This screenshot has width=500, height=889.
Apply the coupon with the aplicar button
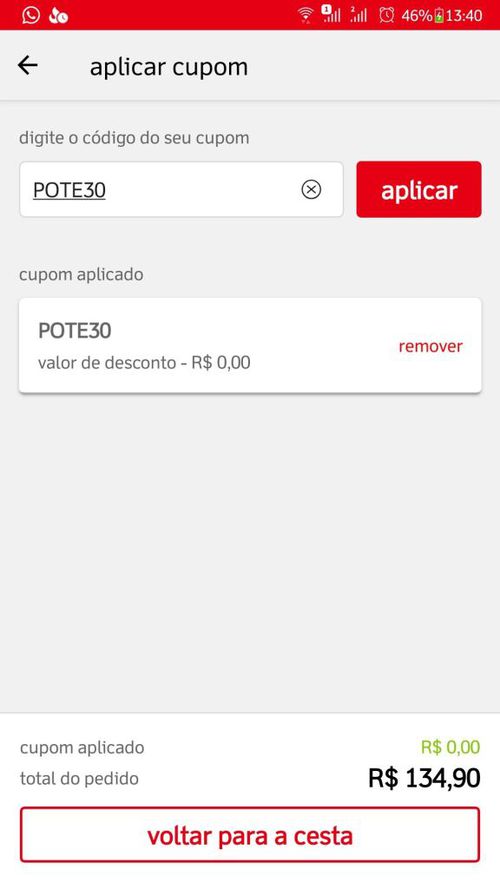(419, 189)
